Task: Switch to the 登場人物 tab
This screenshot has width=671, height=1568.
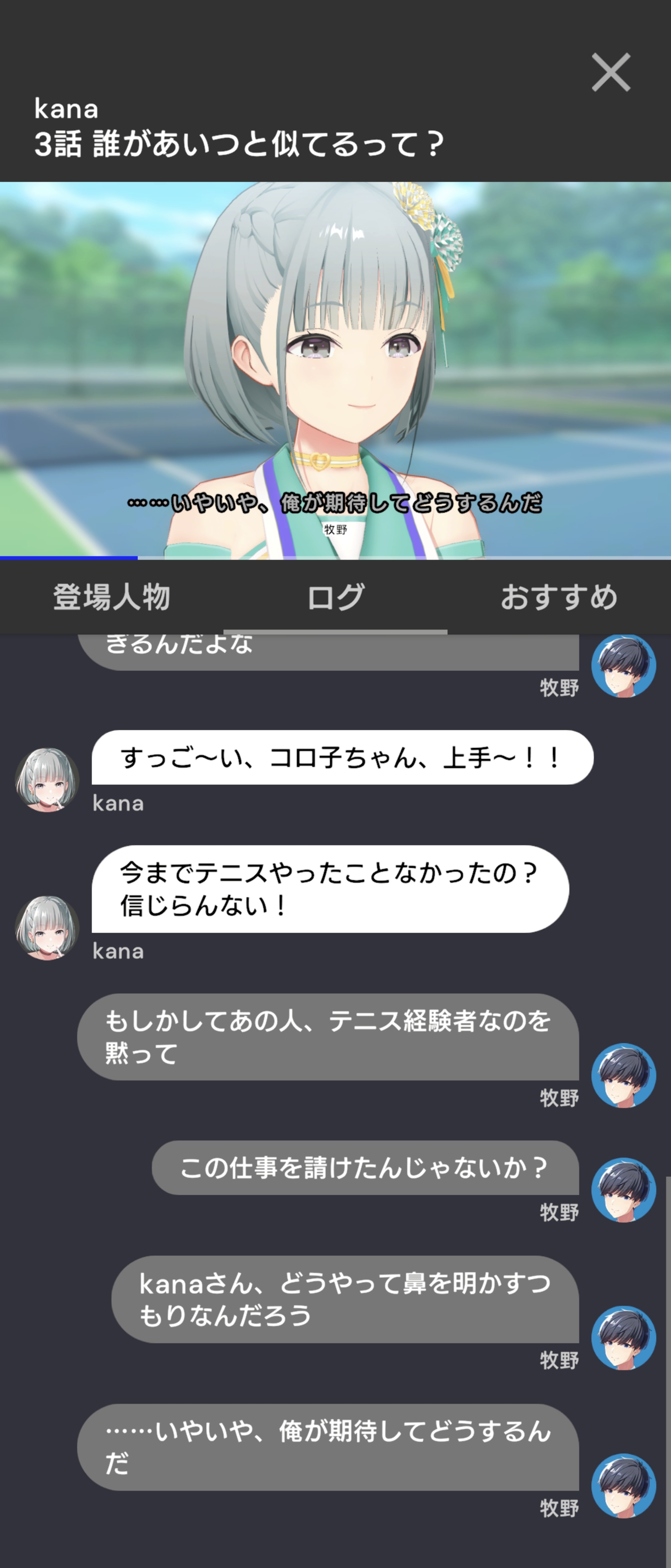Action: (111, 597)
